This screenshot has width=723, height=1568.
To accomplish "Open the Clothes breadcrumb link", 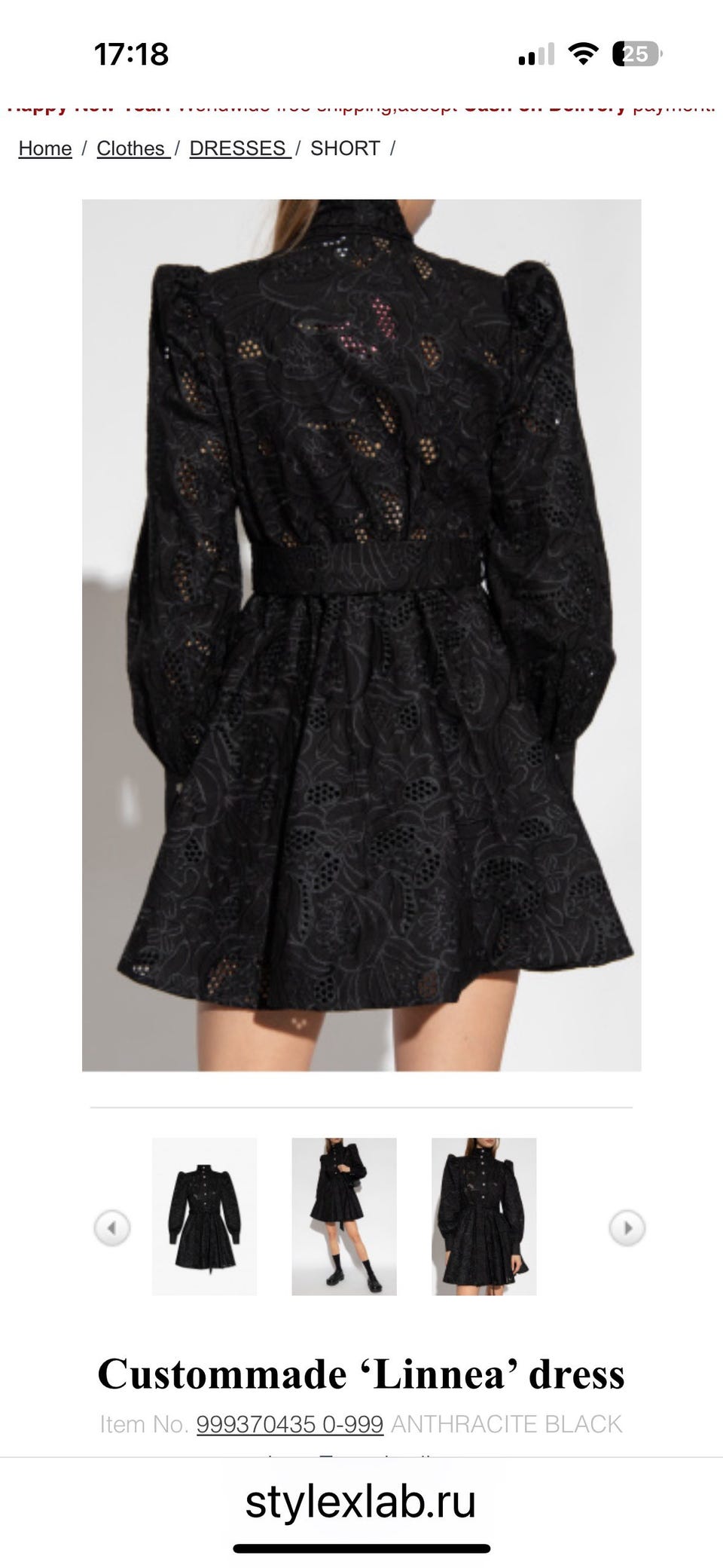I will click(131, 148).
